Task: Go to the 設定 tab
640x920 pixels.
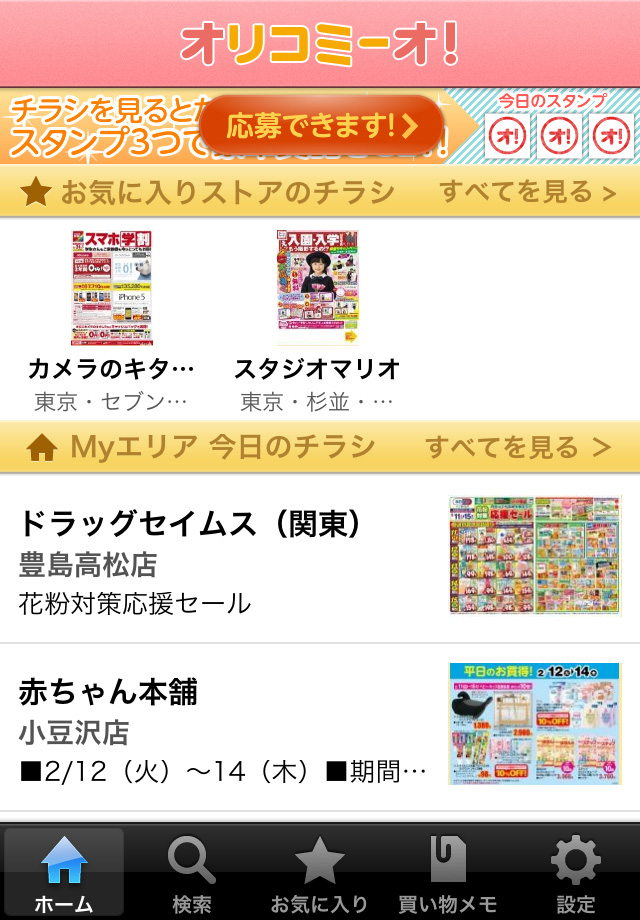Action: point(575,874)
